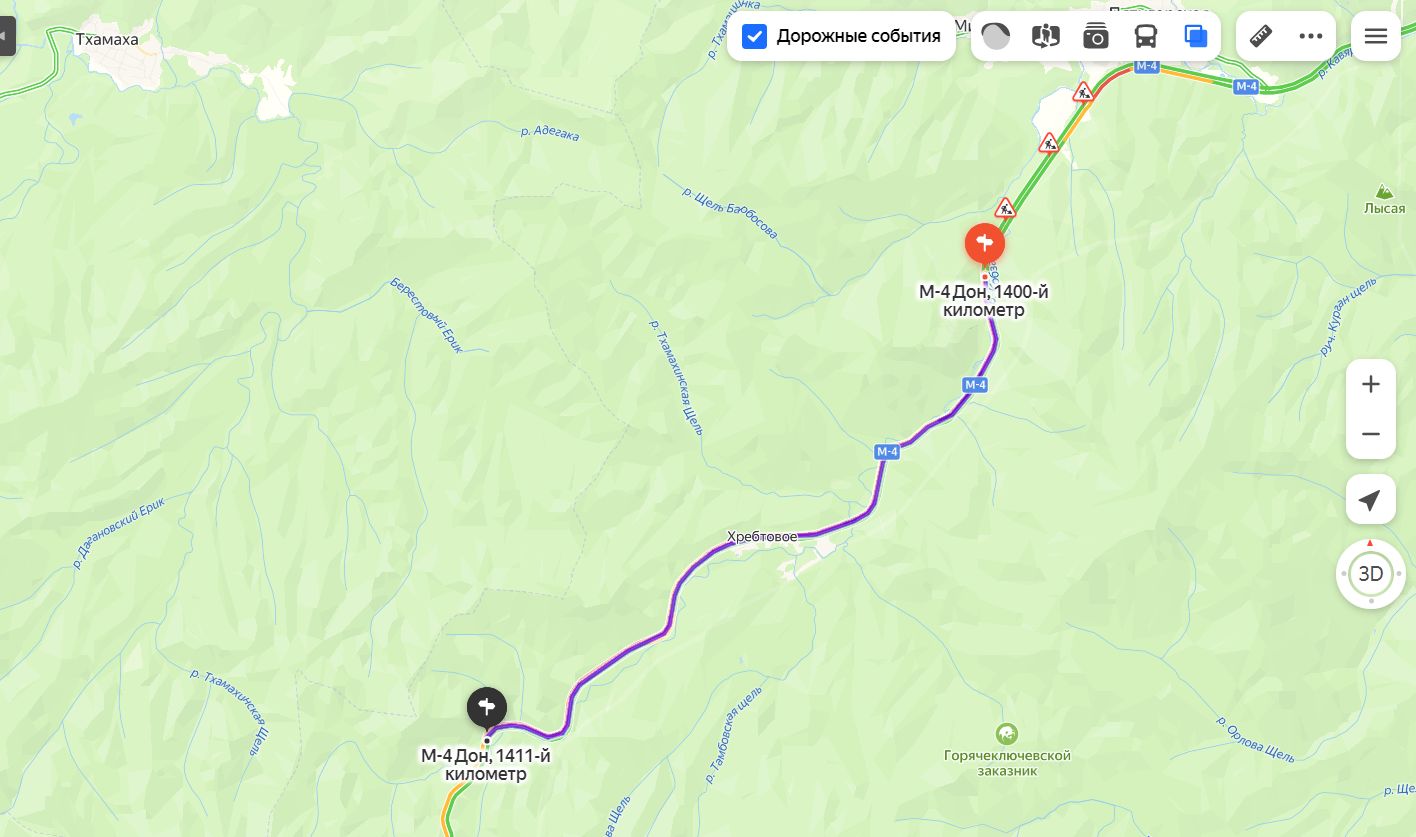Select the ruler distance tool
The image size is (1416, 837).
pos(1261,37)
